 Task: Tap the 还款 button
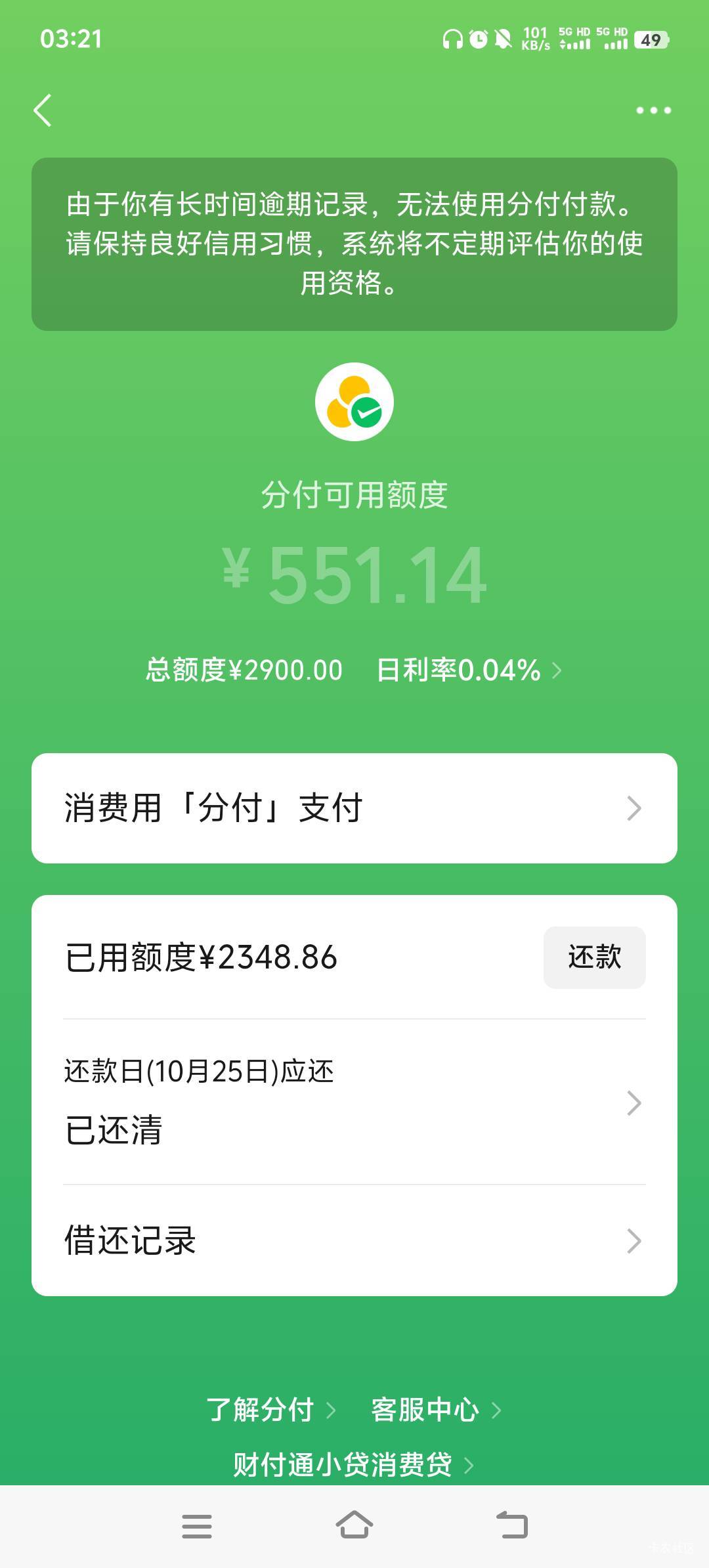coord(595,957)
